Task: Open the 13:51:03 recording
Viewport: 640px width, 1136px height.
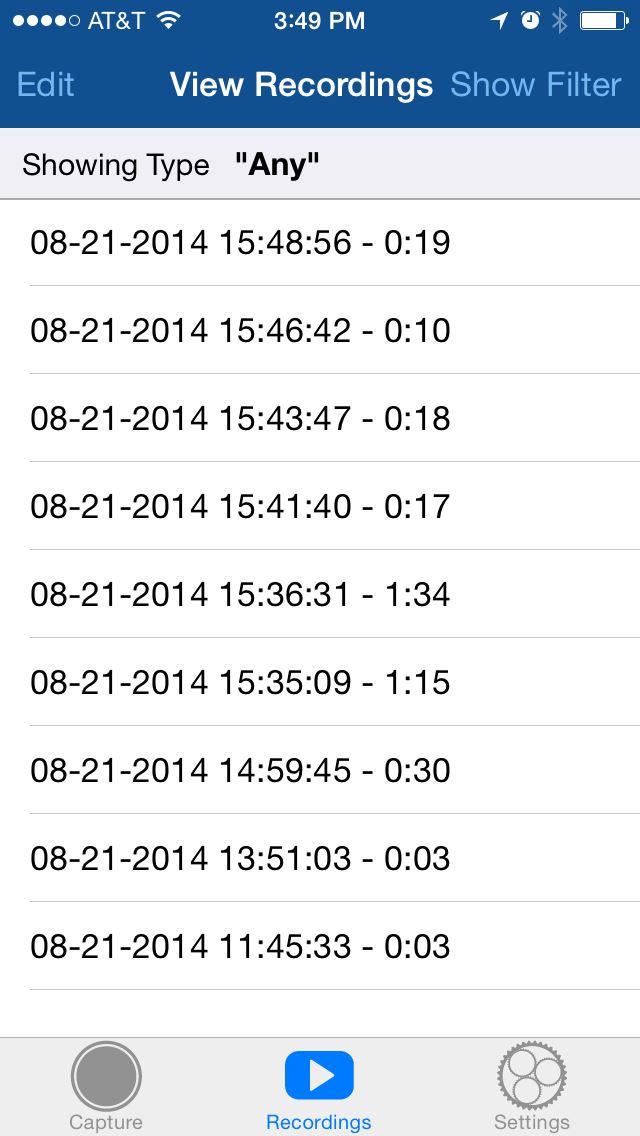Action: coord(320,859)
